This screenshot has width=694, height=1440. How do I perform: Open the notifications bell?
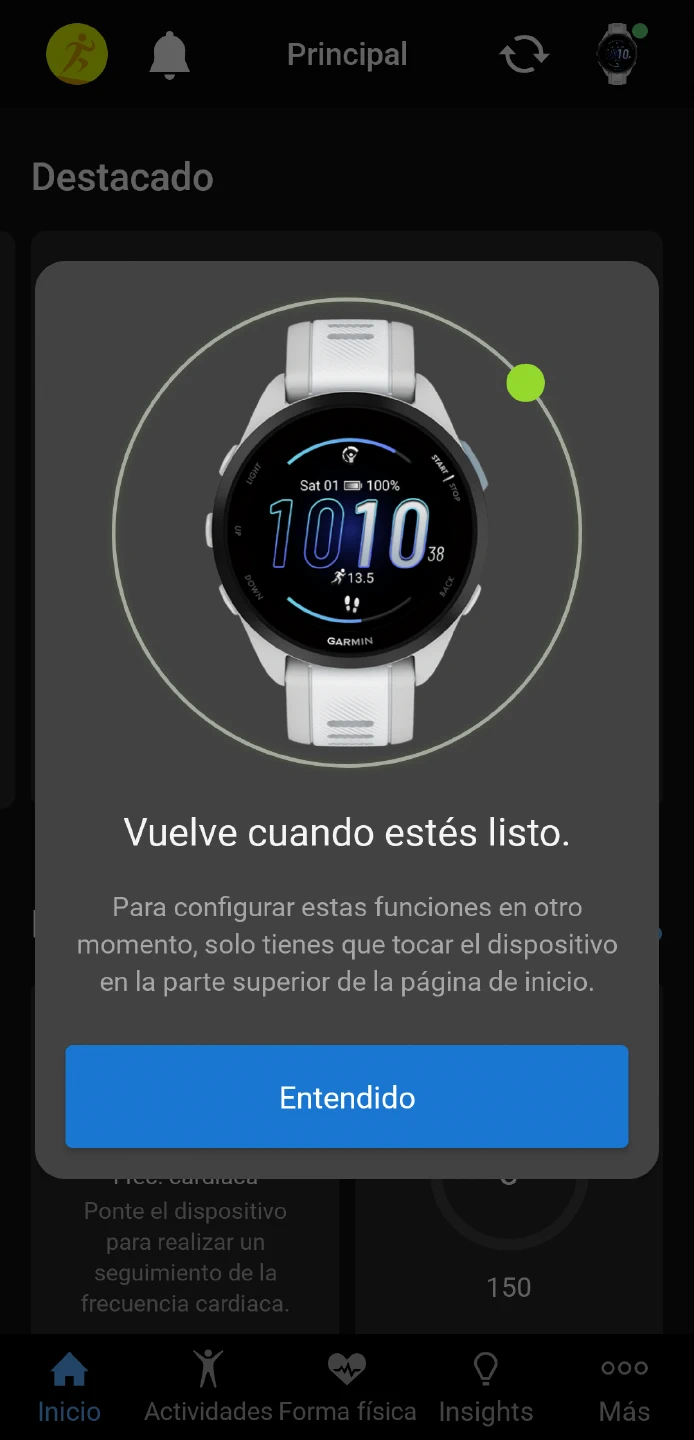pos(169,54)
